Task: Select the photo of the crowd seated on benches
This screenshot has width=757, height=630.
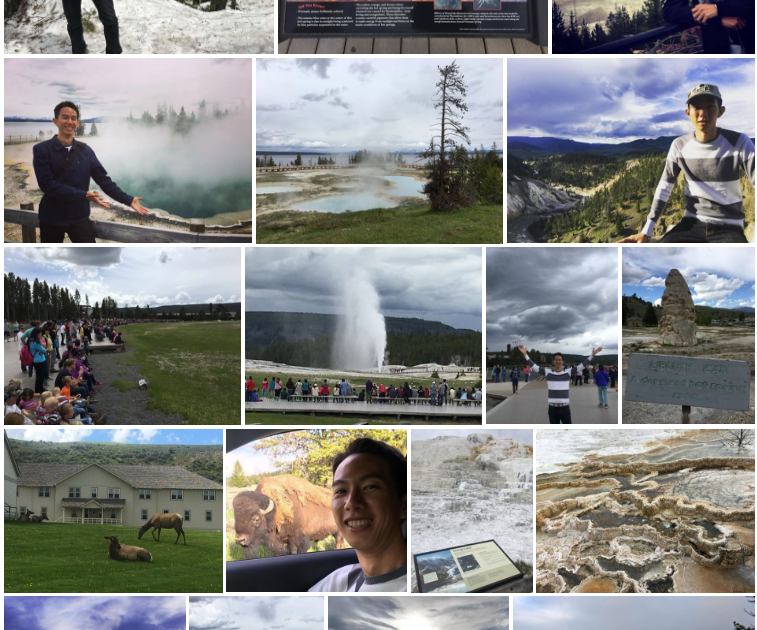Action: point(122,335)
